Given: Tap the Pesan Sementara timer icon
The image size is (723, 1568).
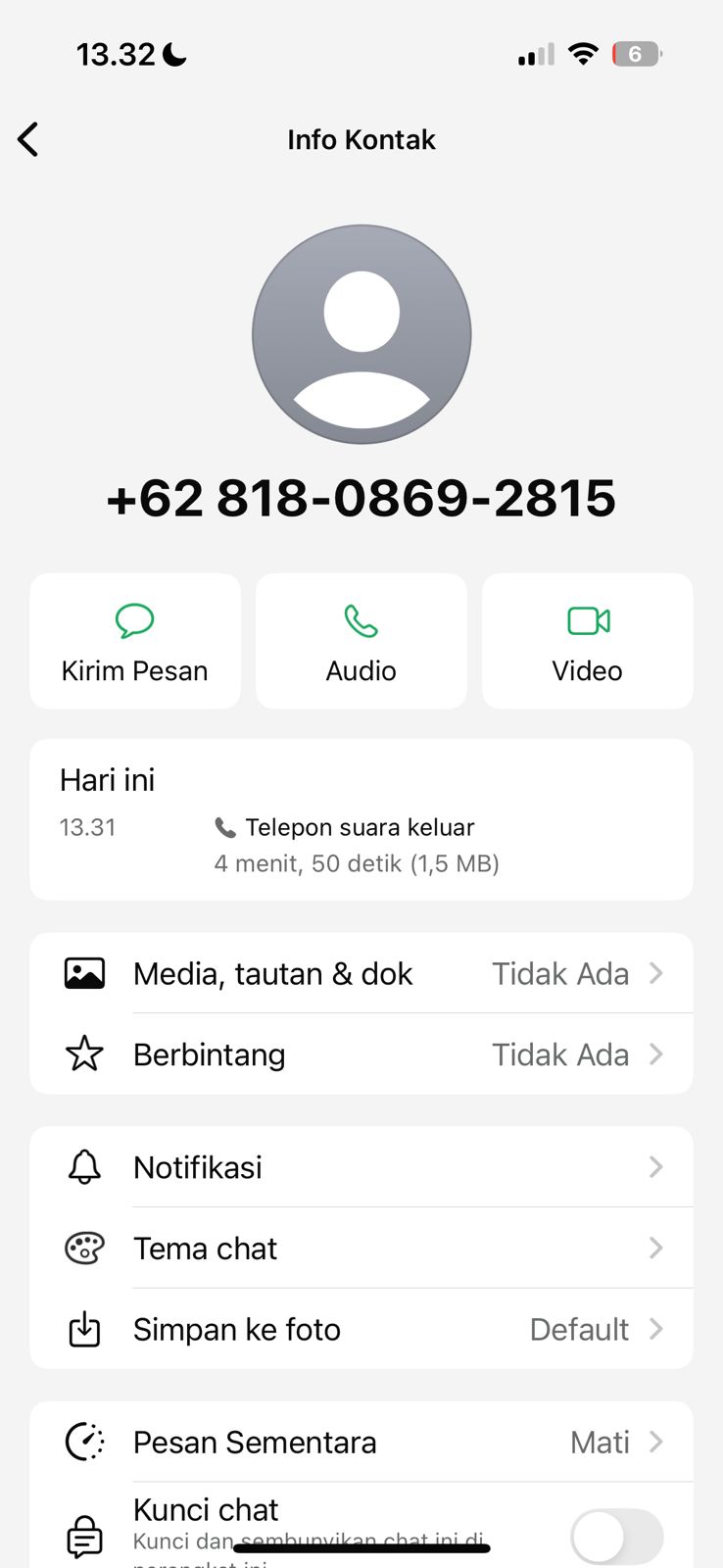Looking at the screenshot, I should (84, 1442).
